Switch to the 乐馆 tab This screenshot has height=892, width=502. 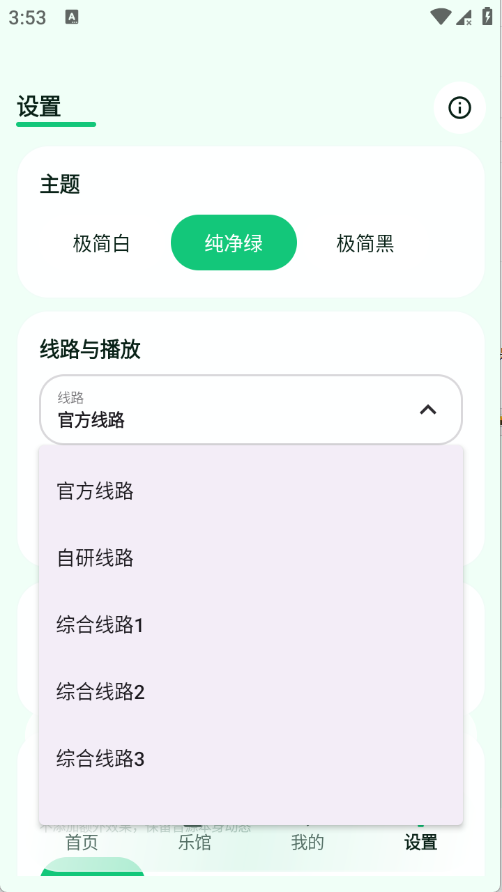(x=195, y=842)
